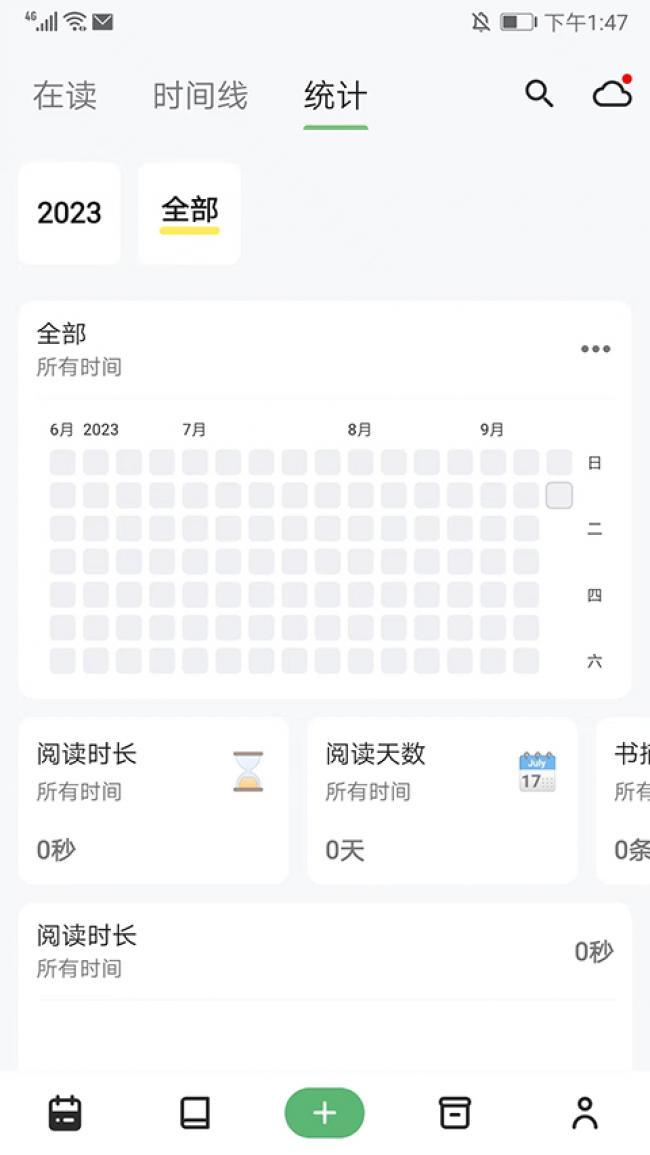Go to the book library tab
The width and height of the screenshot is (650, 1155).
pyautogui.click(x=195, y=1113)
